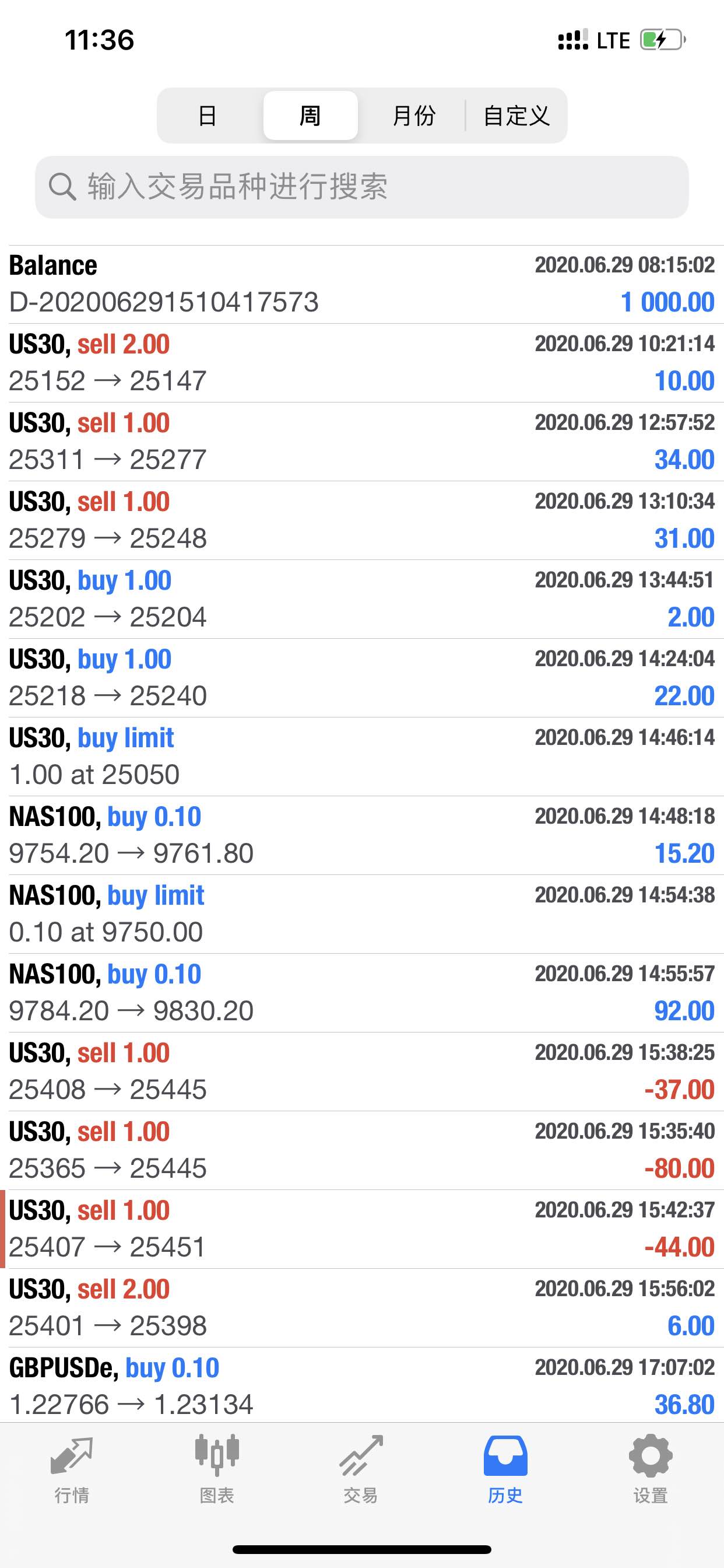
Task: Open the US30 buy limit order at 25050
Action: pos(362,757)
